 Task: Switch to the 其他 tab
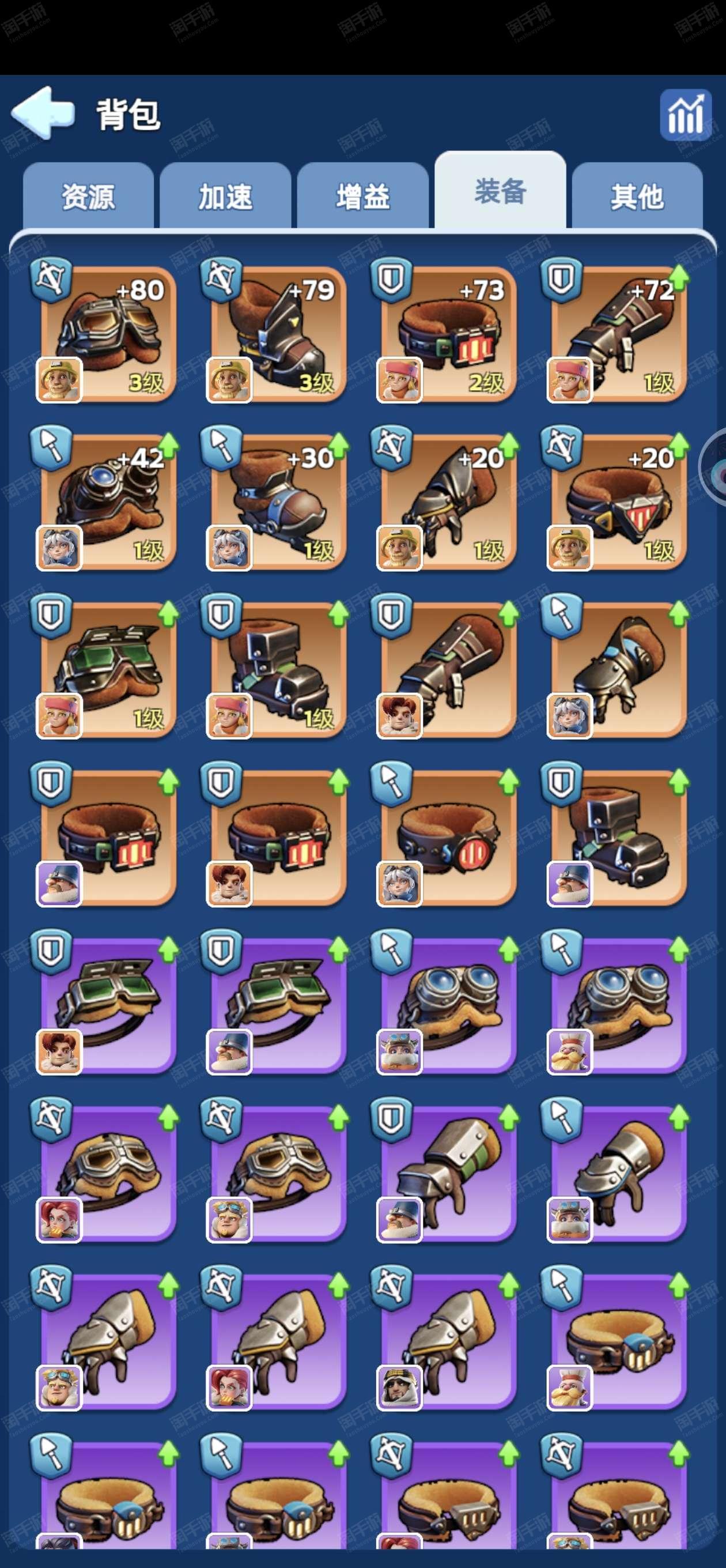pos(637,197)
